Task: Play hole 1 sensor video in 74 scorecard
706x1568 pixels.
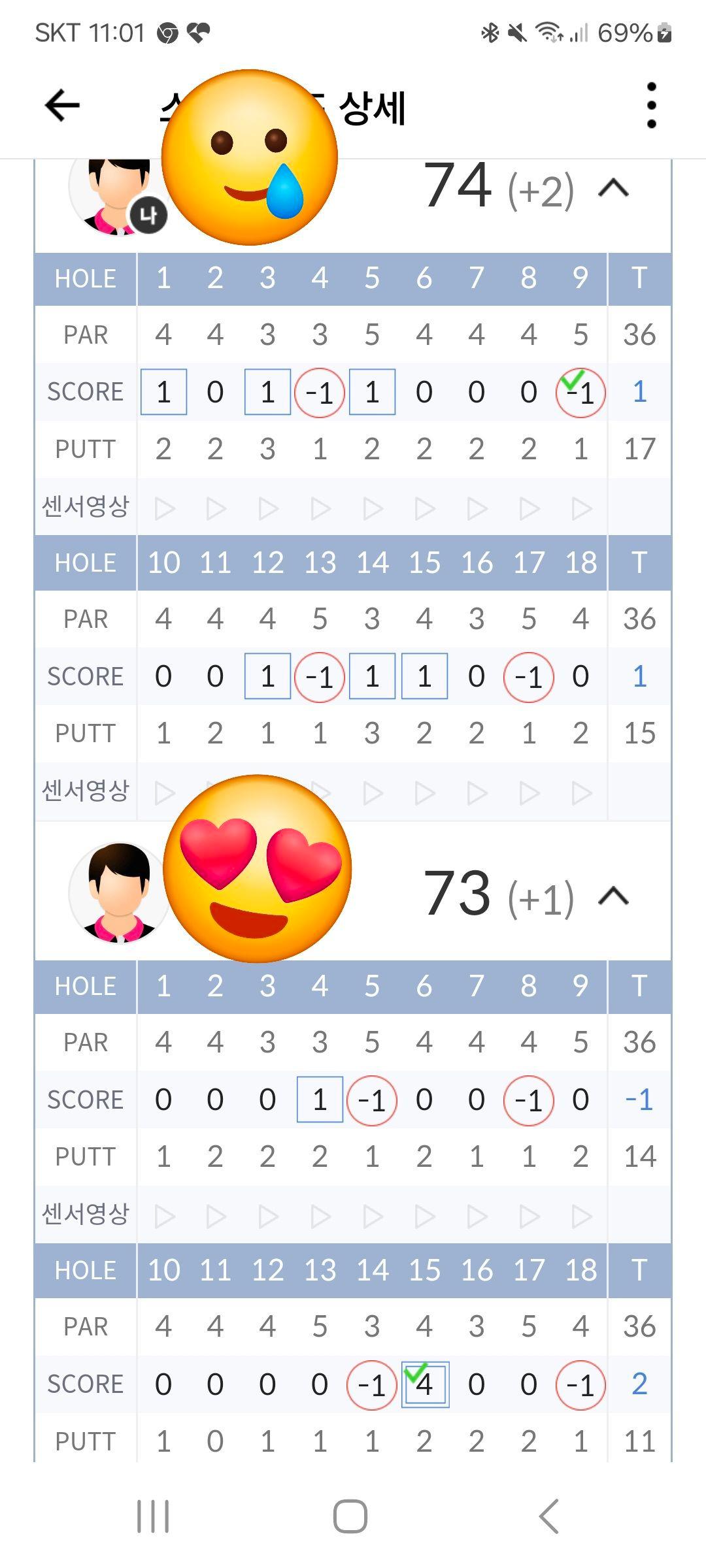Action: click(x=163, y=508)
